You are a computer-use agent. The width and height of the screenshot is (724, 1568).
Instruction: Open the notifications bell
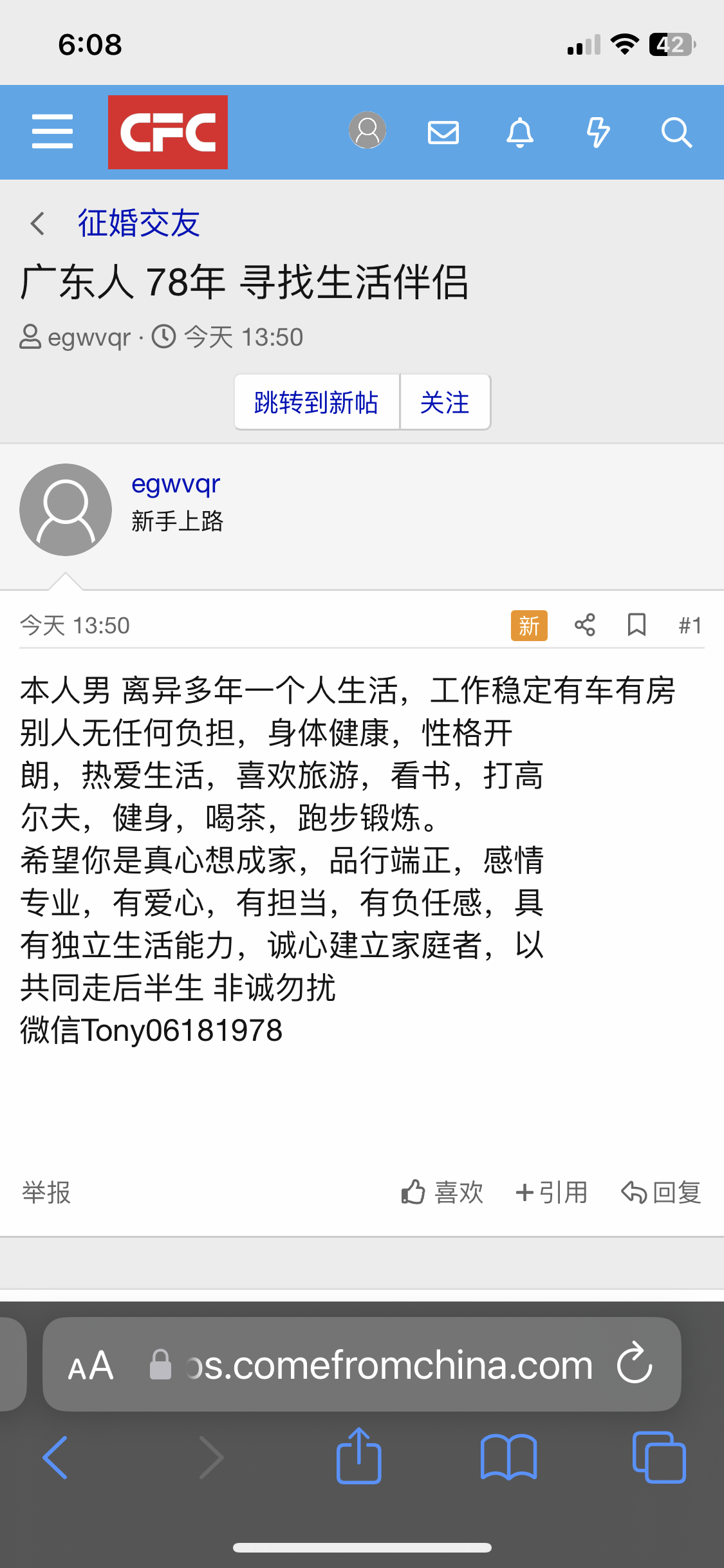(x=520, y=133)
